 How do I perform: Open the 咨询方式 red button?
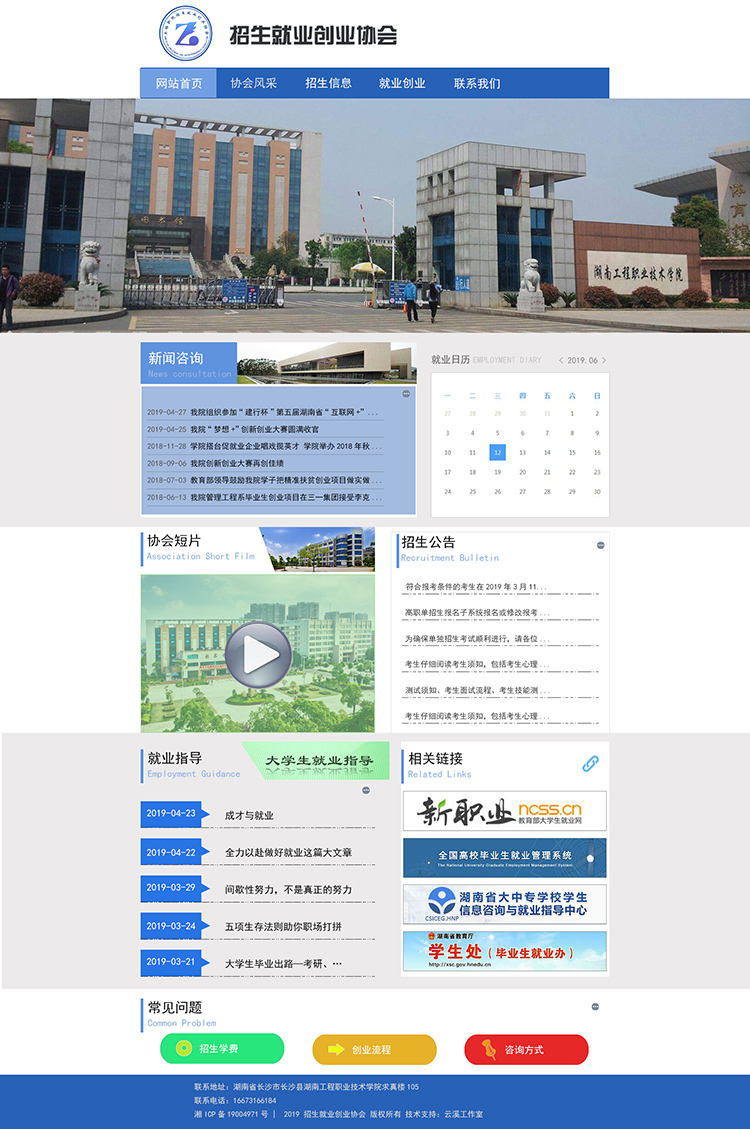click(526, 1050)
